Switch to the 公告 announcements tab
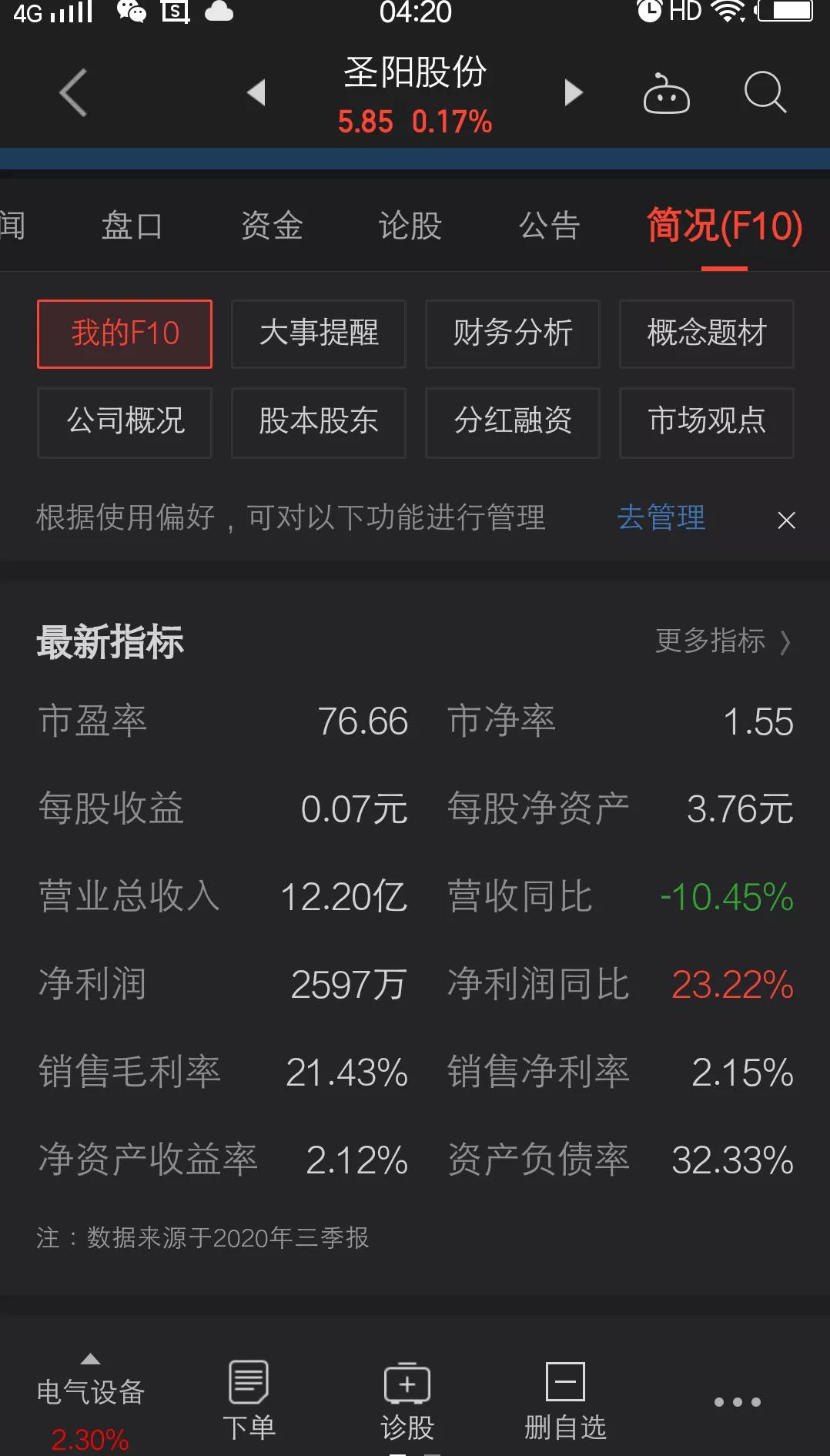 point(548,226)
